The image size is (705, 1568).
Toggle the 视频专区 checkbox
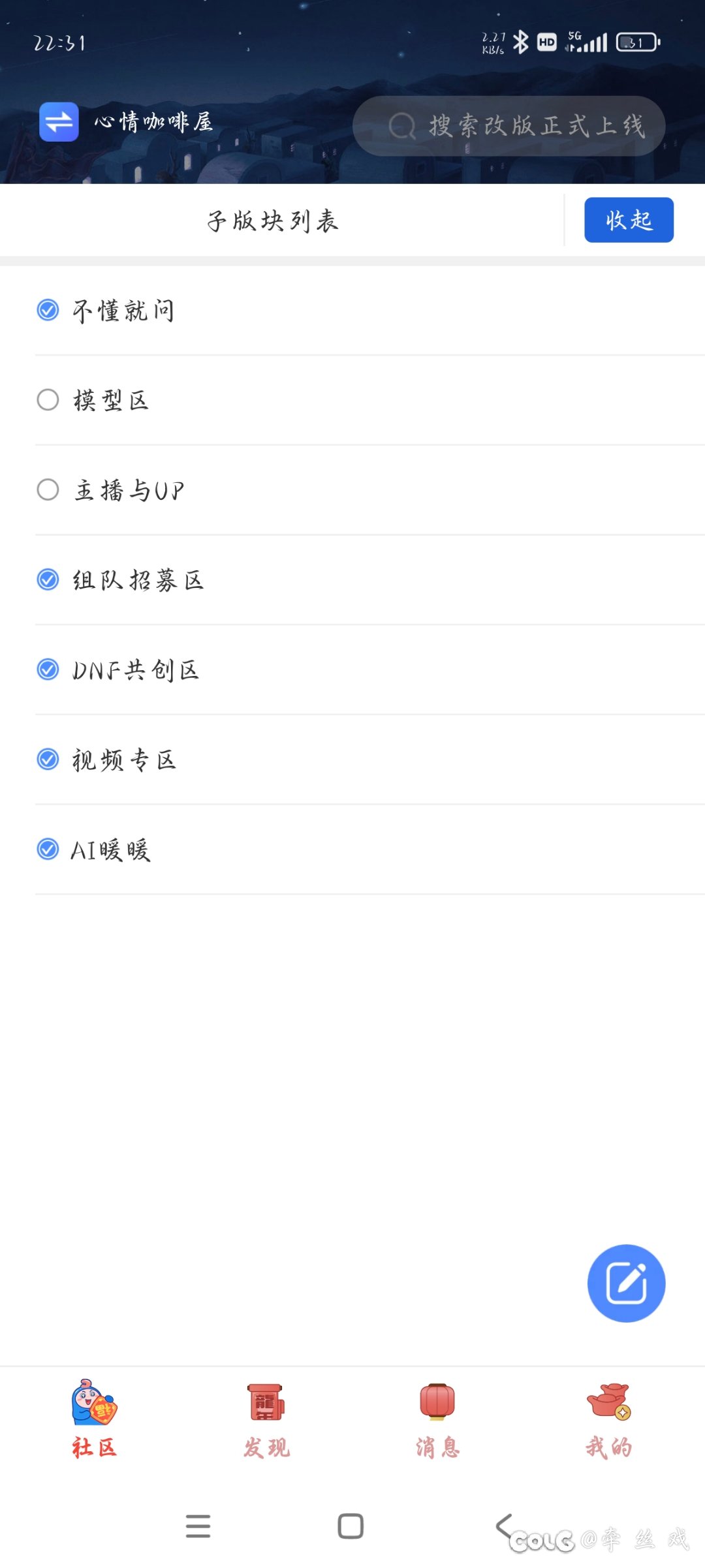48,760
